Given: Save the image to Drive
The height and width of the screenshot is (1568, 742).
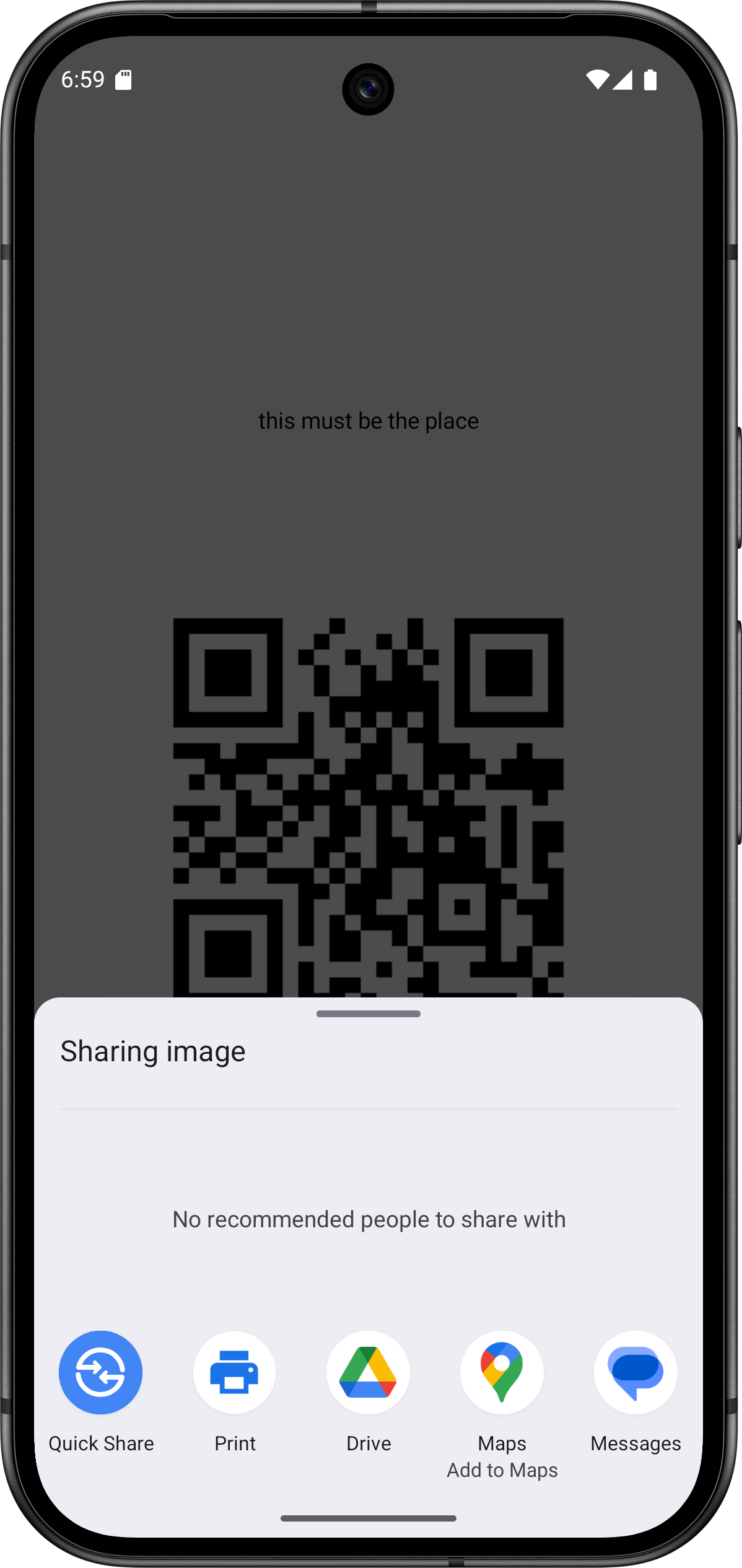Looking at the screenshot, I should point(368,1373).
